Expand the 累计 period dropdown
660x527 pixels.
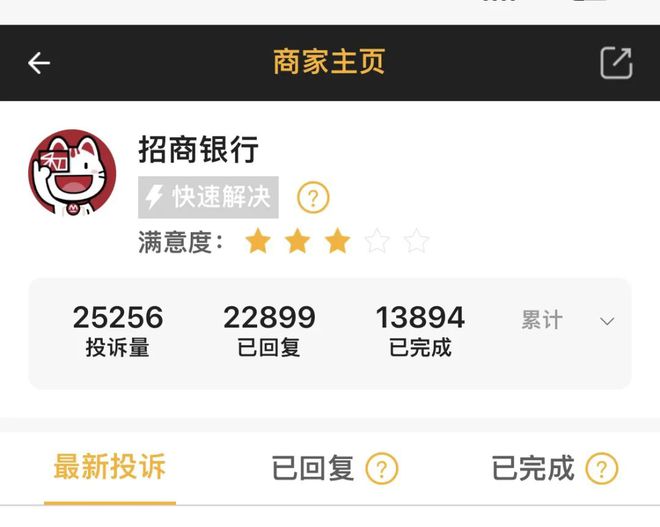tap(606, 321)
